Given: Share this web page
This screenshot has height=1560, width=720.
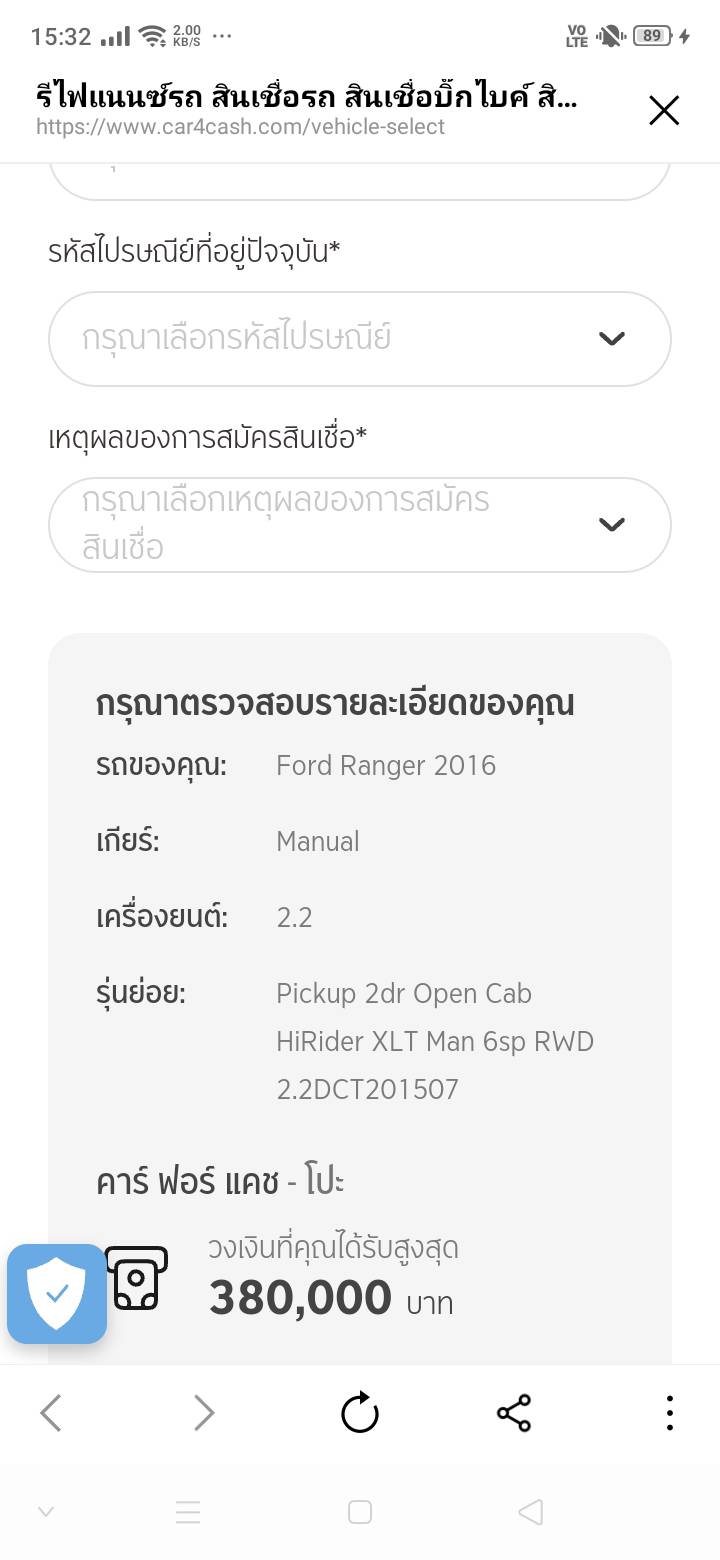Looking at the screenshot, I should [x=514, y=1413].
